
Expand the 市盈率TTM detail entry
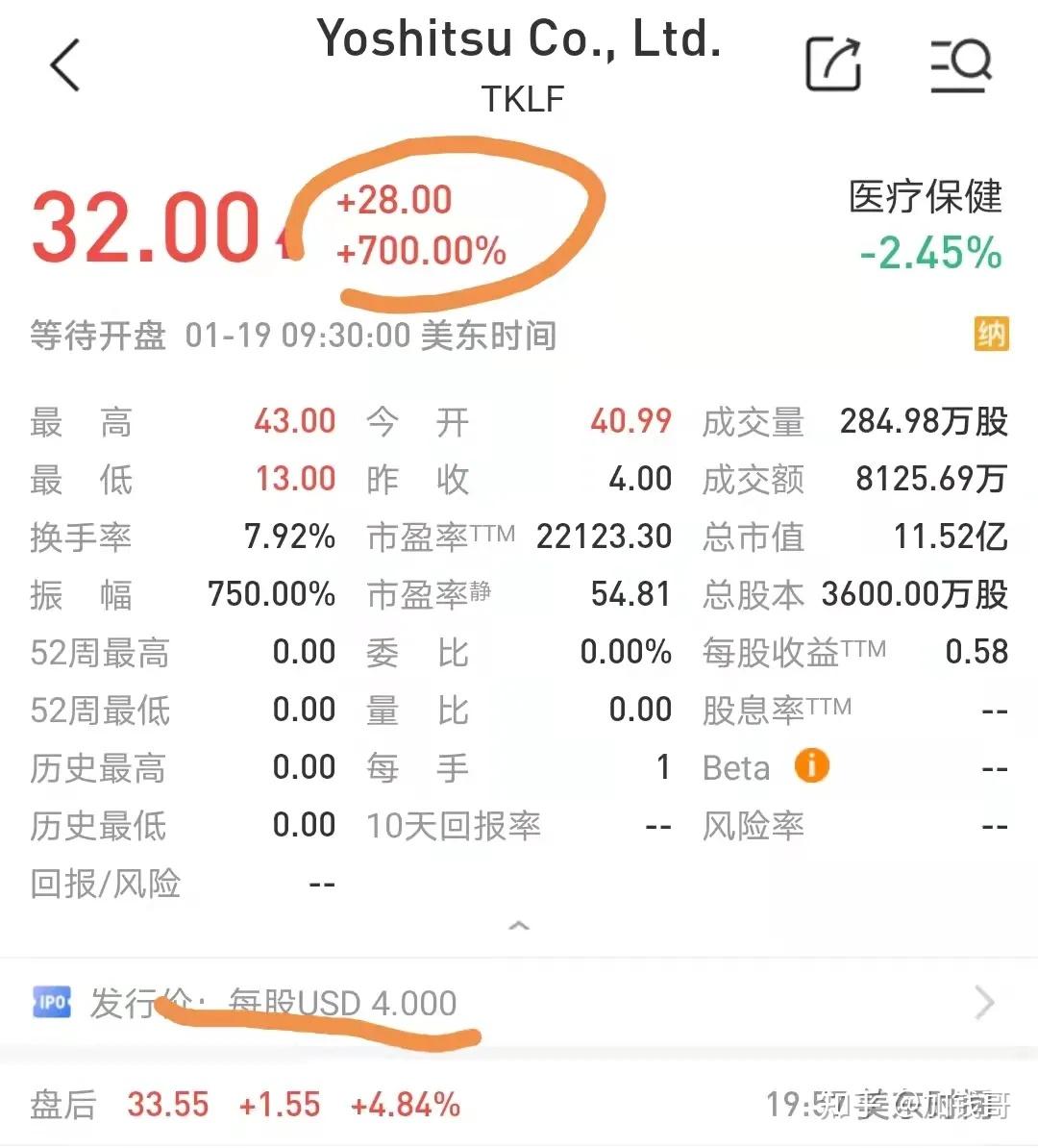click(x=440, y=536)
